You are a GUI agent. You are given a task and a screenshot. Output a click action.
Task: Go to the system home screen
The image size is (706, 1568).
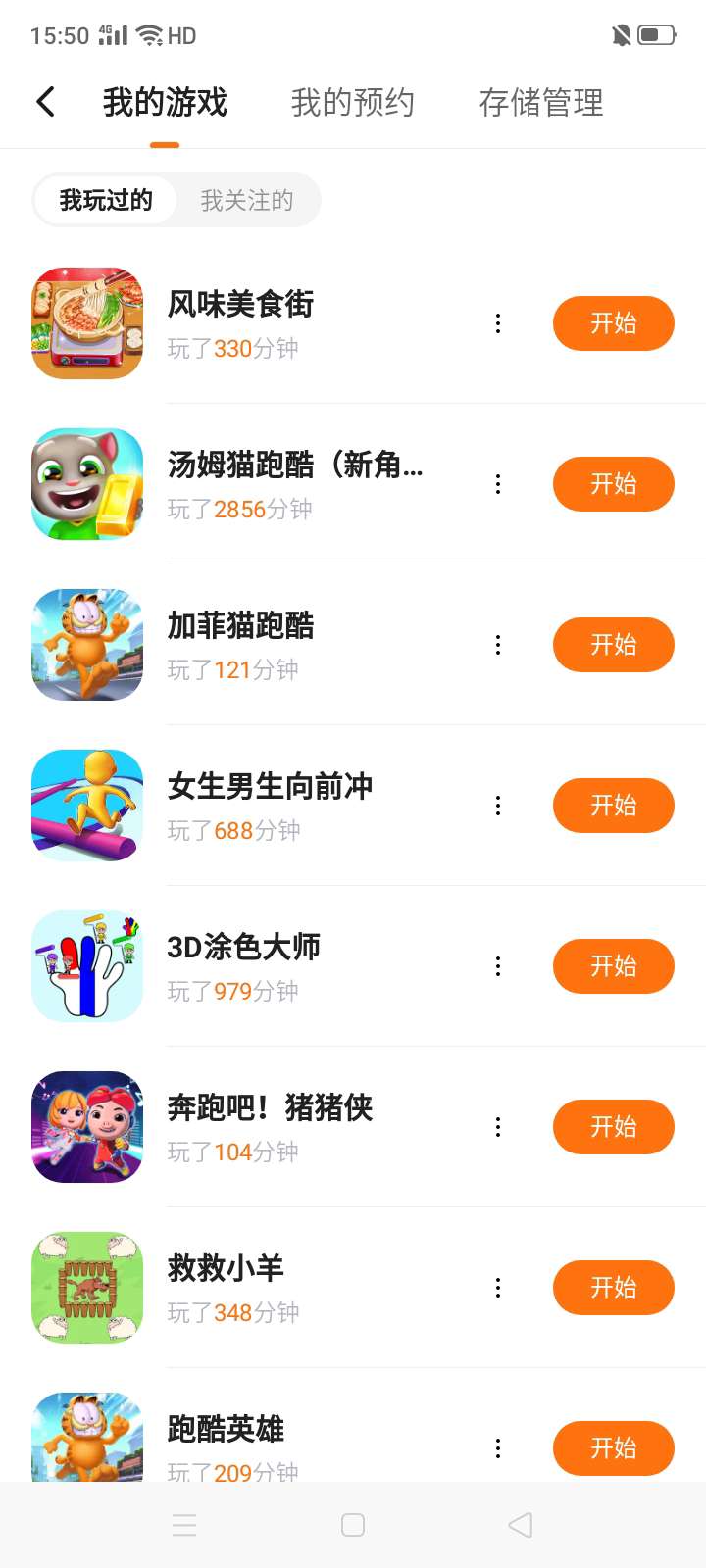353,1525
